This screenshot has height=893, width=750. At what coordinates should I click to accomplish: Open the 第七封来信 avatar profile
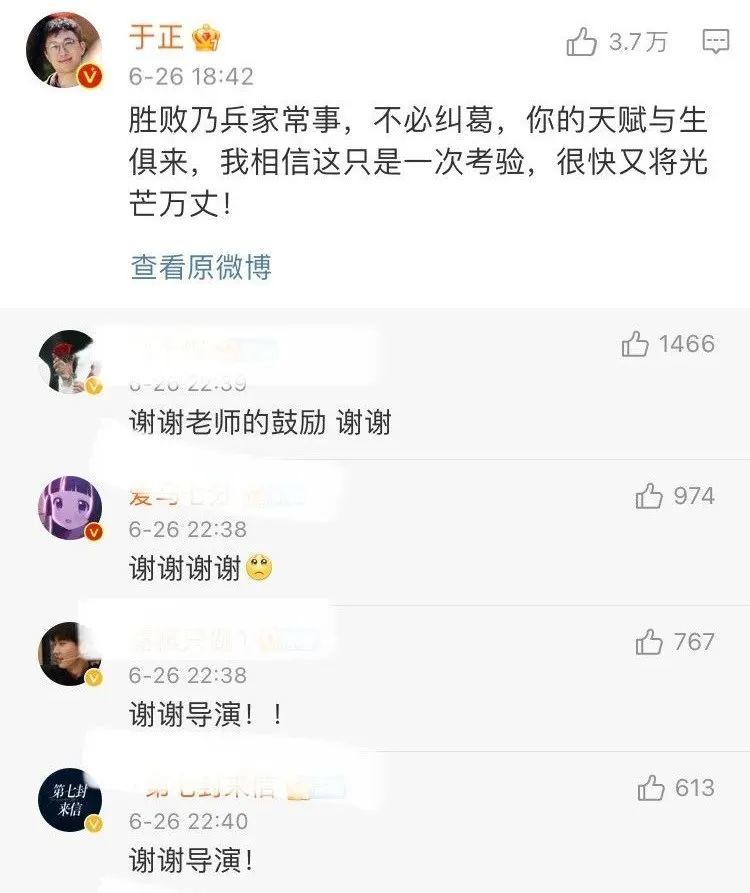click(x=69, y=799)
